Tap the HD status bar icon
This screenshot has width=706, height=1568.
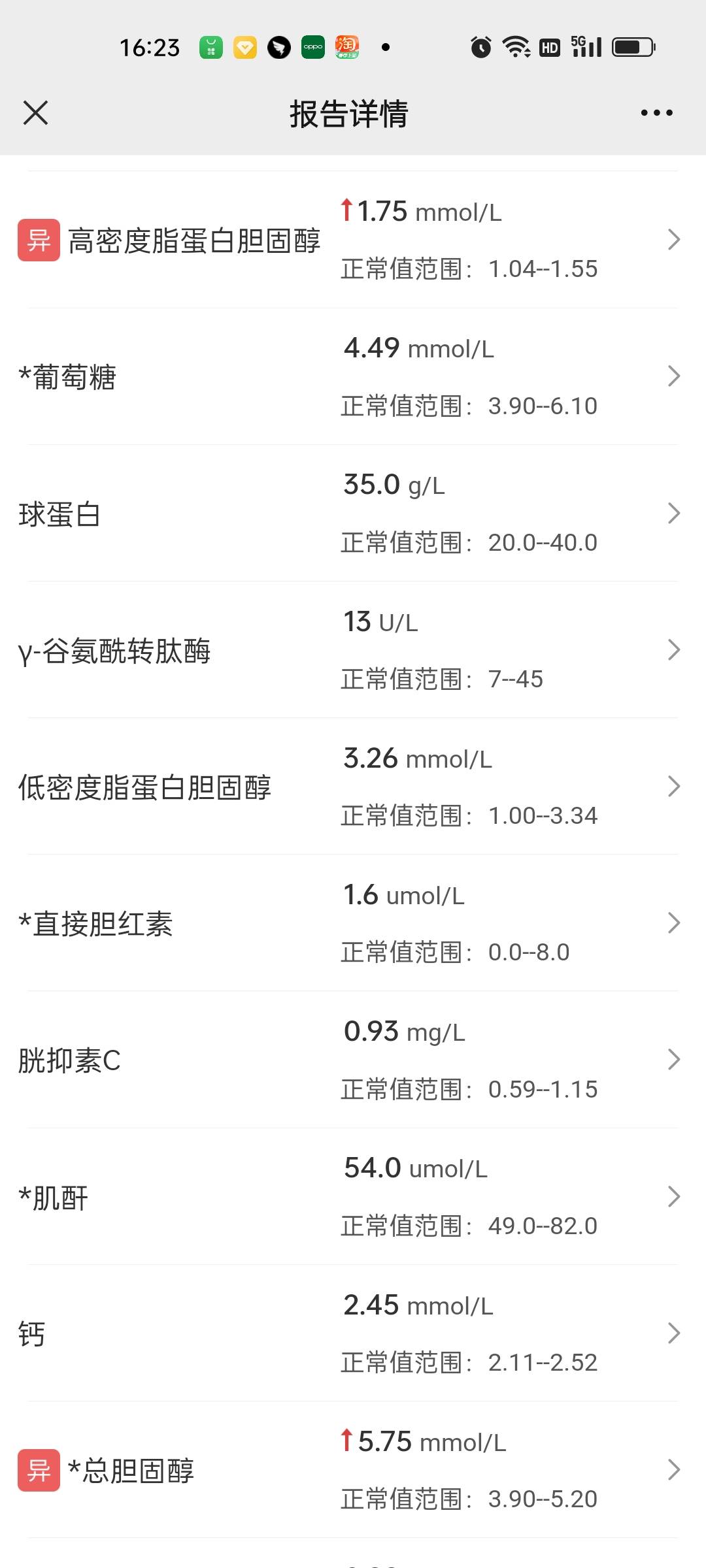click(x=550, y=46)
